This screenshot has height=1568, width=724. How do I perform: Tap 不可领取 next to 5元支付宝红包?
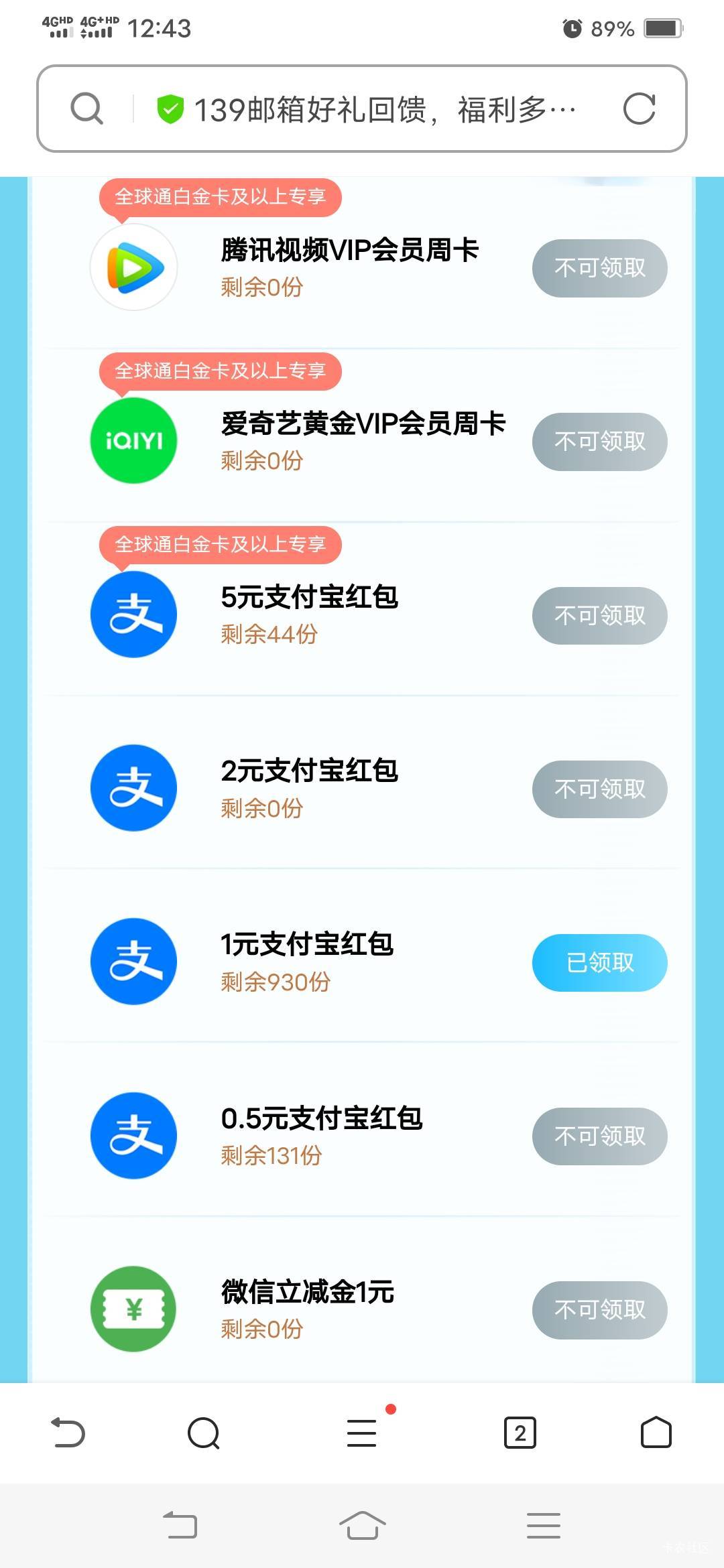pos(599,615)
